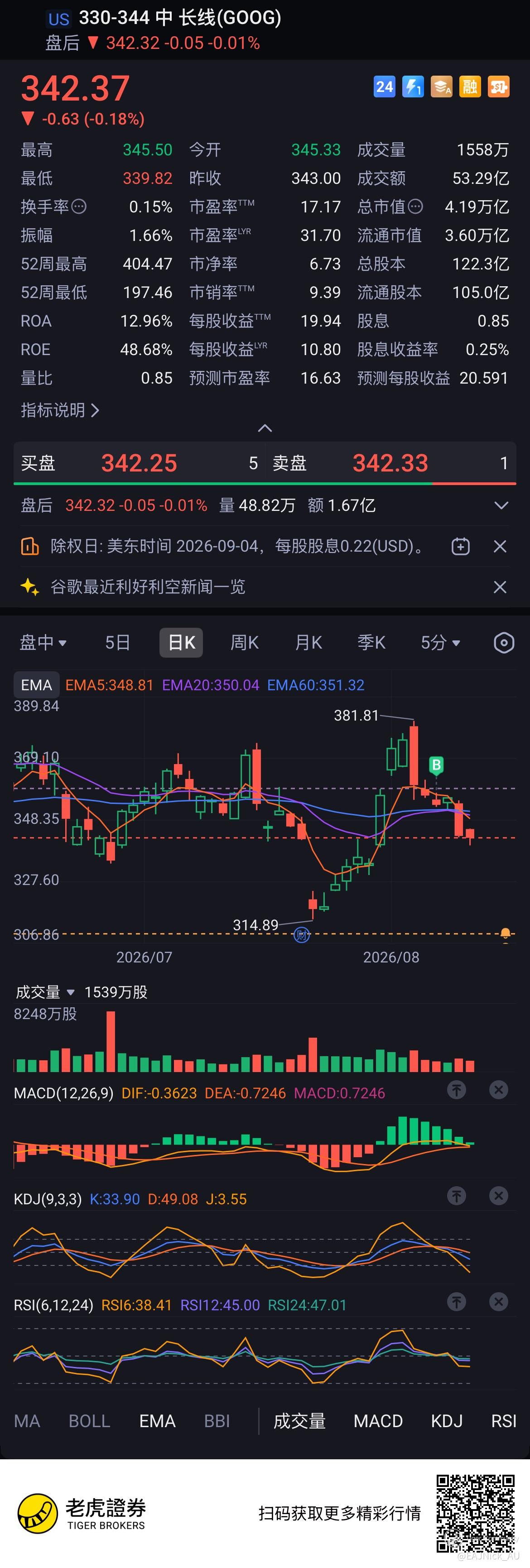
Task: Open 谷歌最近利好利空新闻一览
Action: (x=148, y=587)
